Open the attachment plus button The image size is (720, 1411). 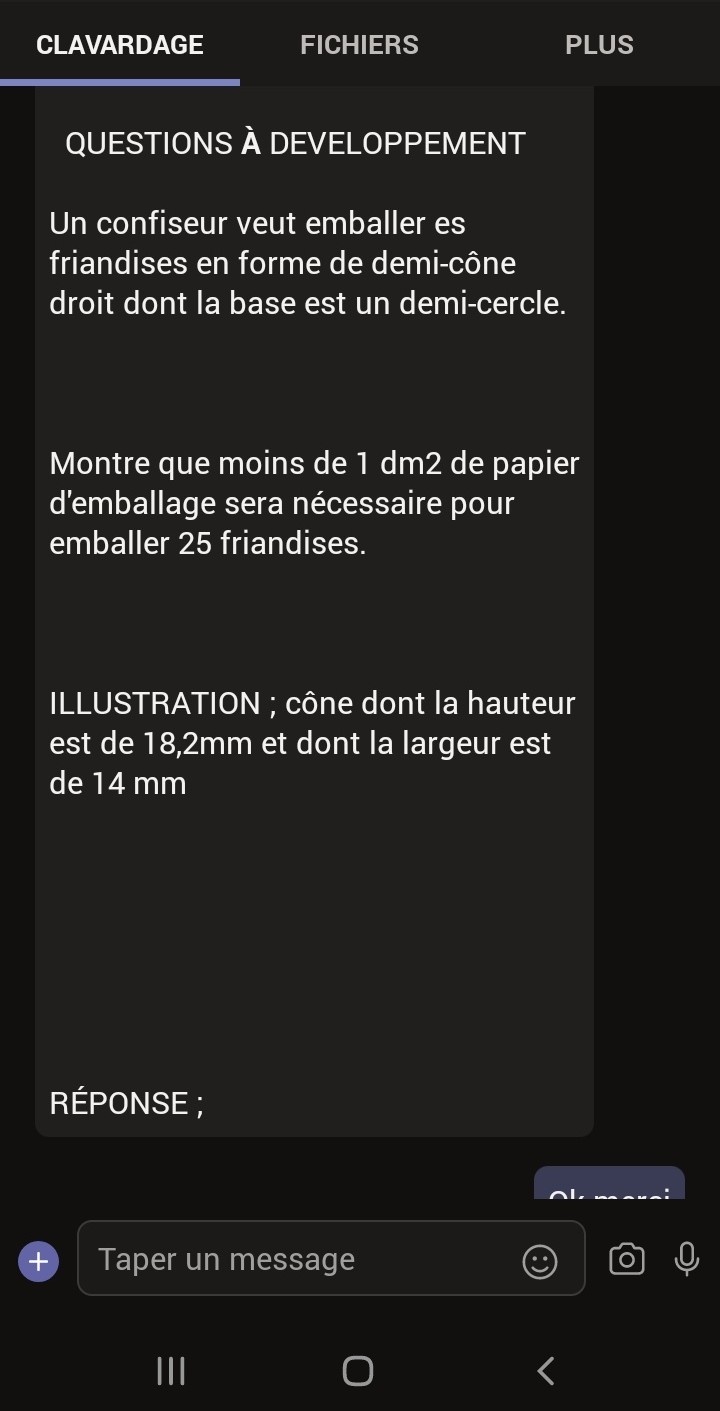38,1261
